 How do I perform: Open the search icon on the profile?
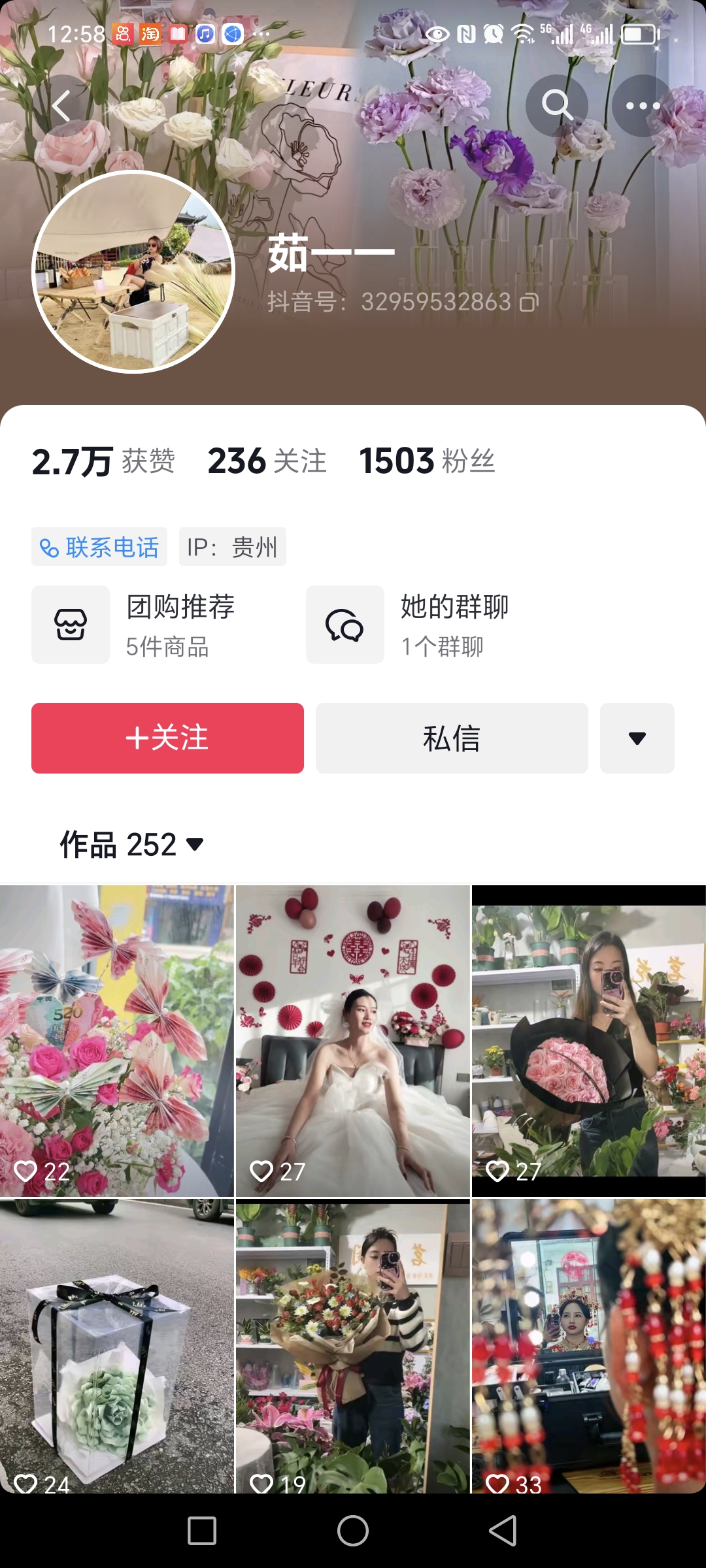point(557,106)
